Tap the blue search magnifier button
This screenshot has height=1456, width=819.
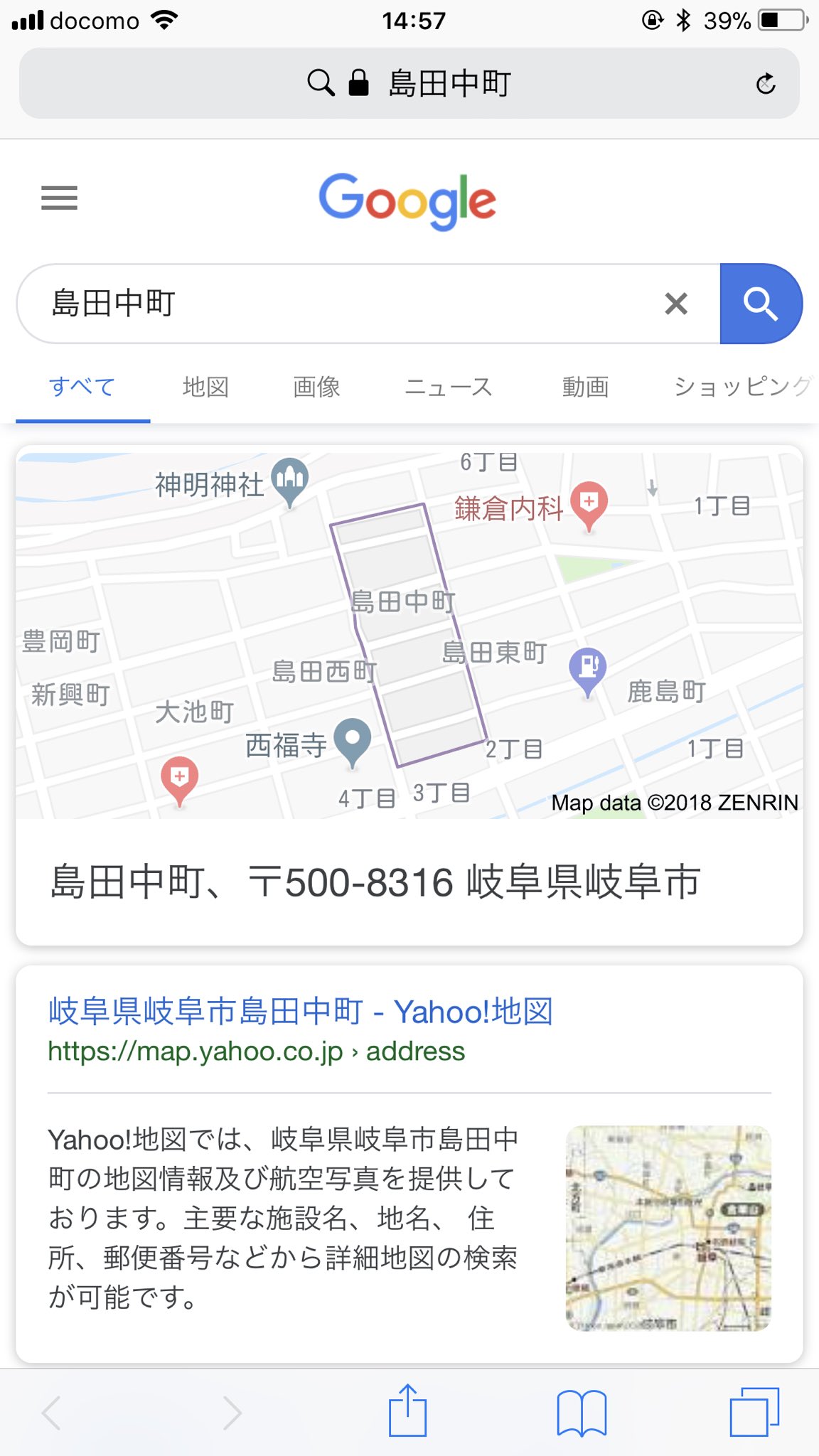pos(761,304)
